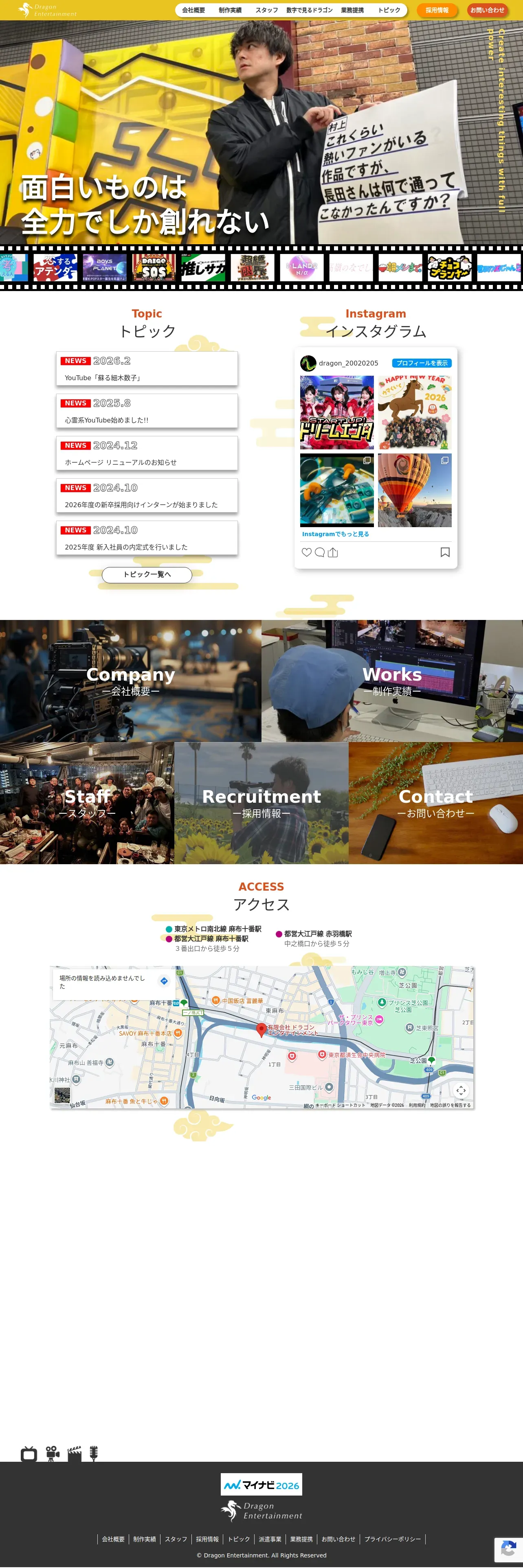Screen dimensions: 523x1568
Task: Open the Recruitment 採用情報 tile
Action: click(261, 803)
